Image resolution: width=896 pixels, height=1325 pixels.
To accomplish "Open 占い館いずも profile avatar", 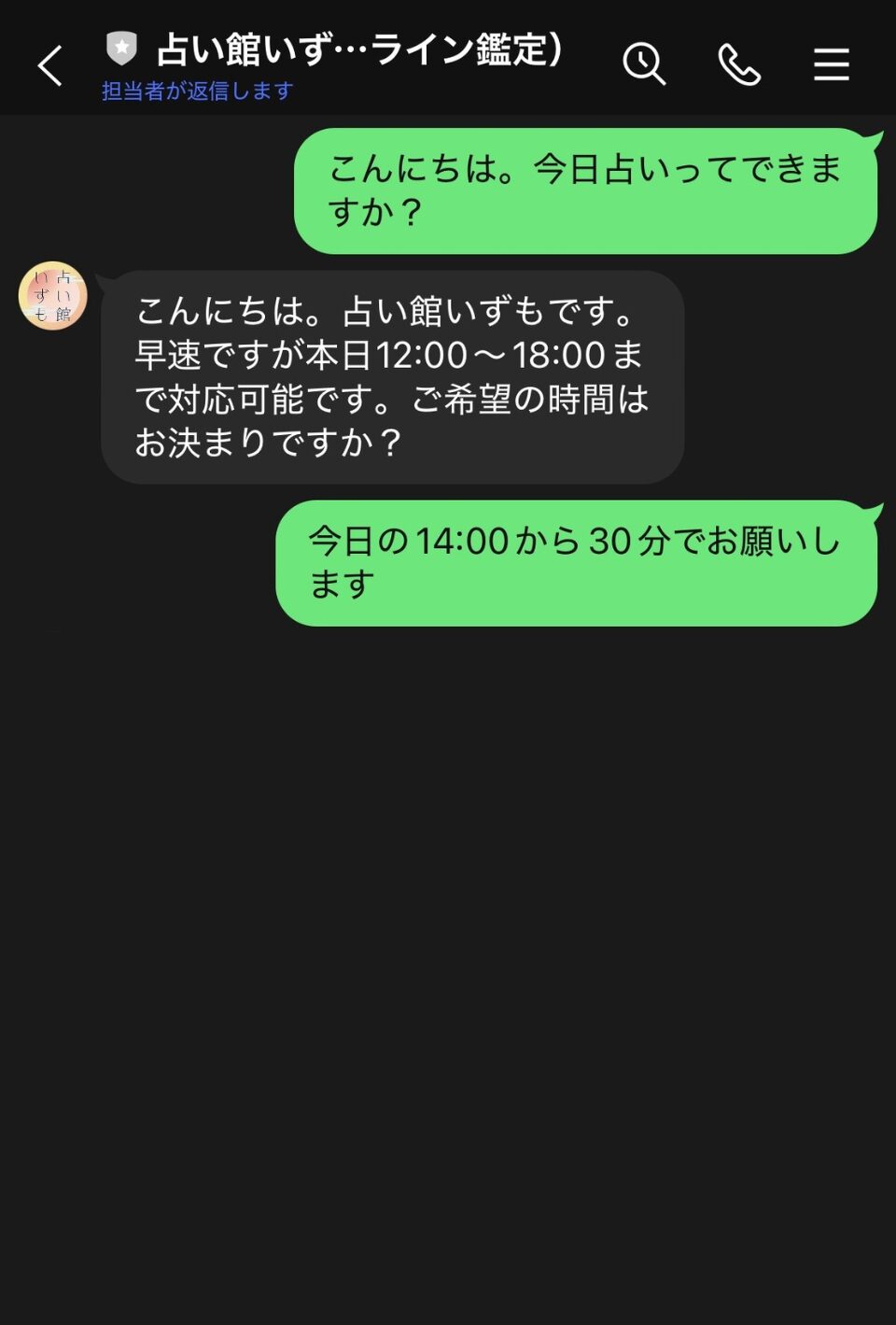I will point(52,296).
